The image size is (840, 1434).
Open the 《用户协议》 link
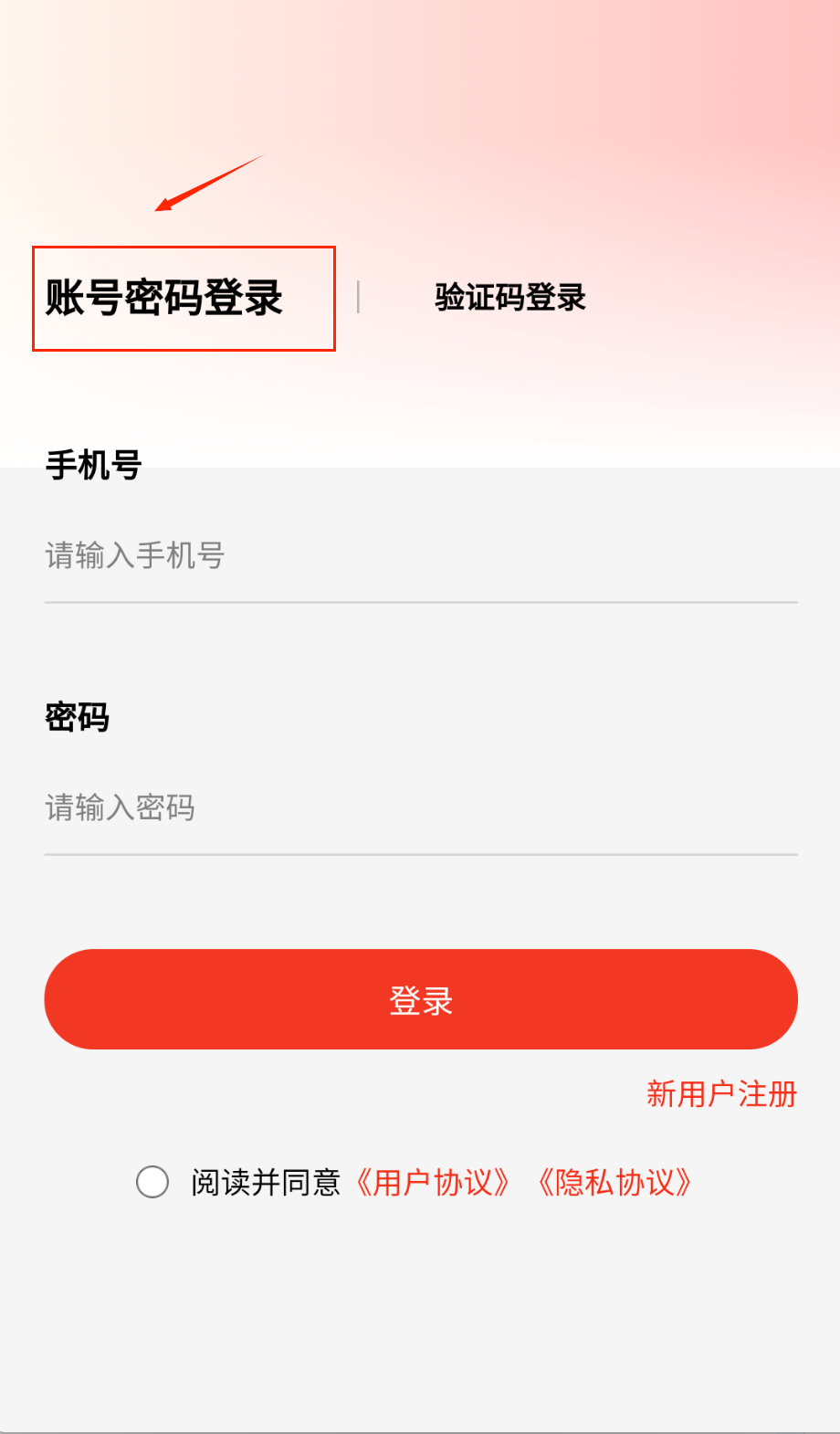point(432,1182)
